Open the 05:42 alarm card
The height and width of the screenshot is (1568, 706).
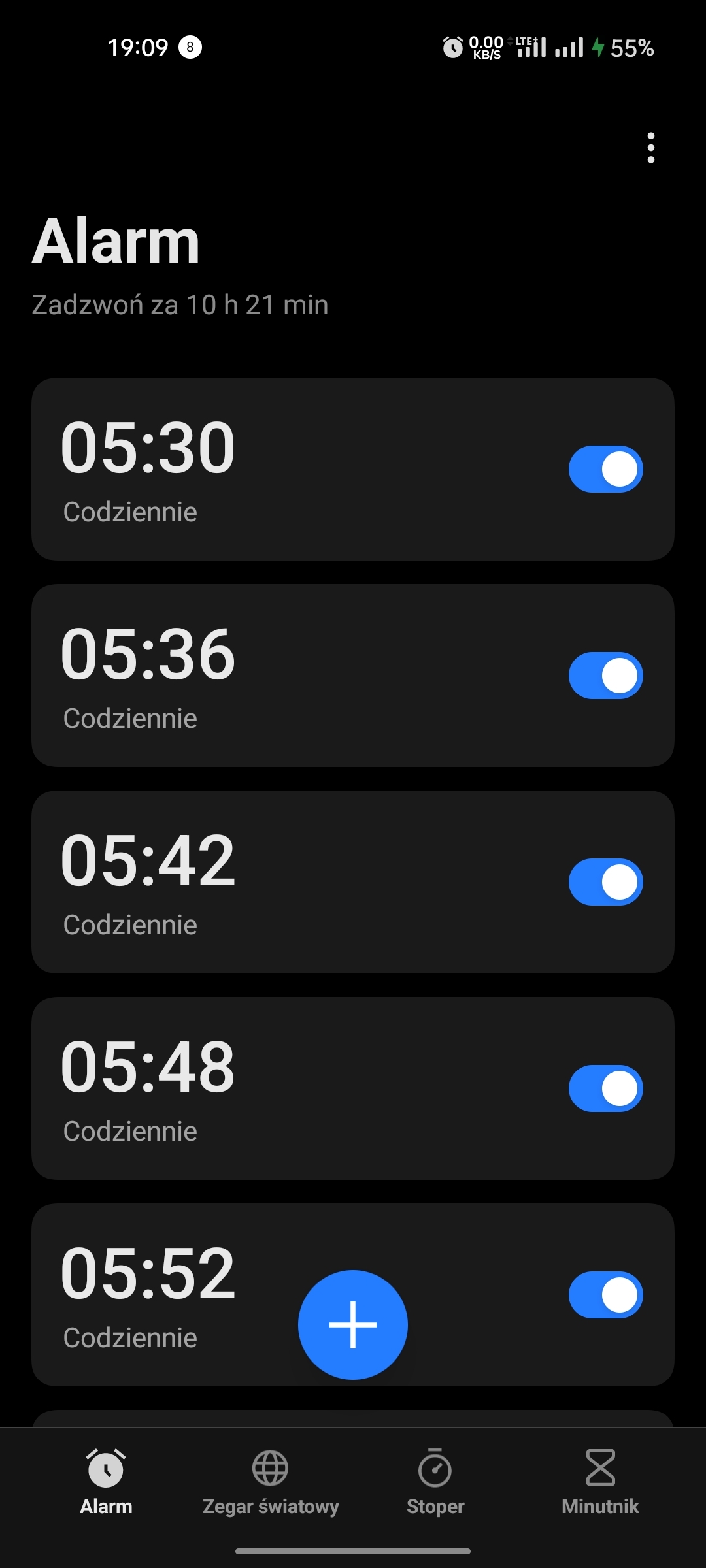pyautogui.click(x=294, y=882)
